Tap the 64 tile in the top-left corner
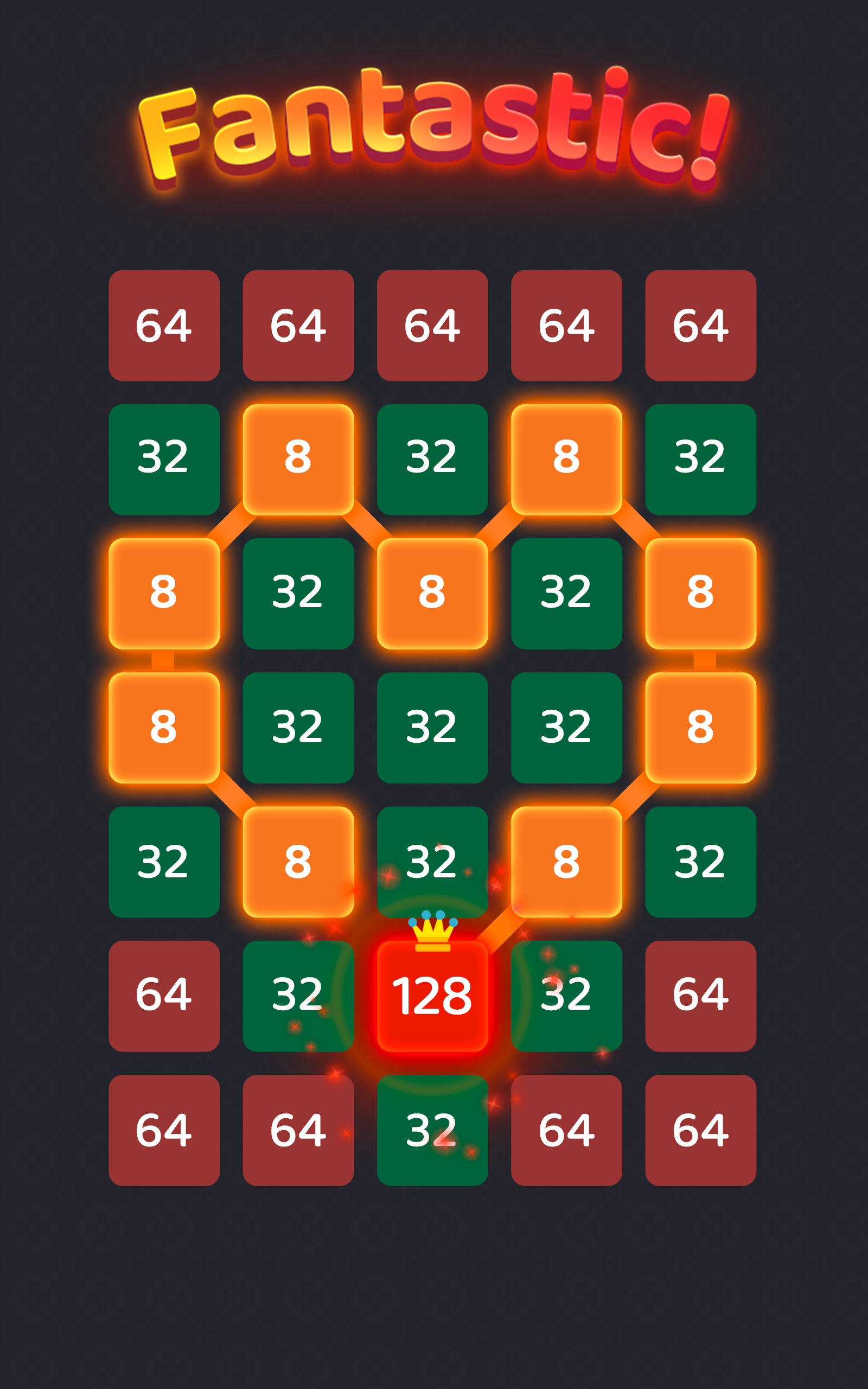The image size is (868, 1389). [165, 326]
